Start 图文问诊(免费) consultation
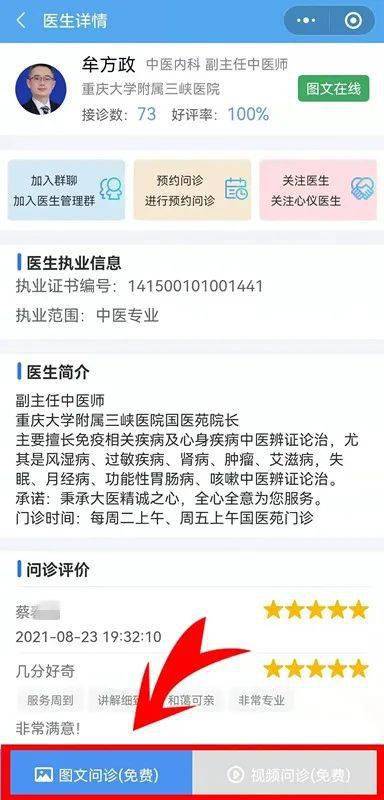Screen dimensions: 384x800 [97, 775]
